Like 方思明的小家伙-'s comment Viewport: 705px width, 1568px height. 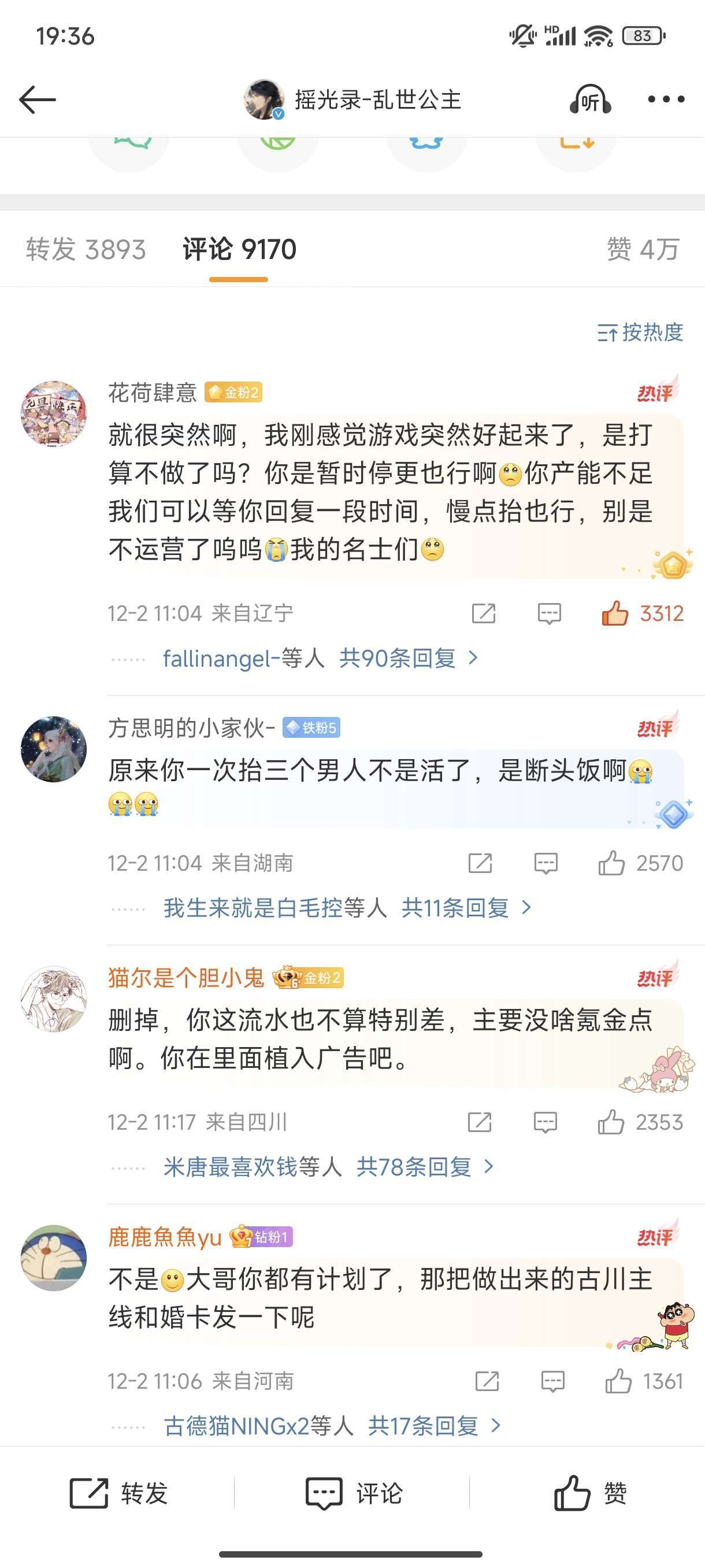click(611, 863)
